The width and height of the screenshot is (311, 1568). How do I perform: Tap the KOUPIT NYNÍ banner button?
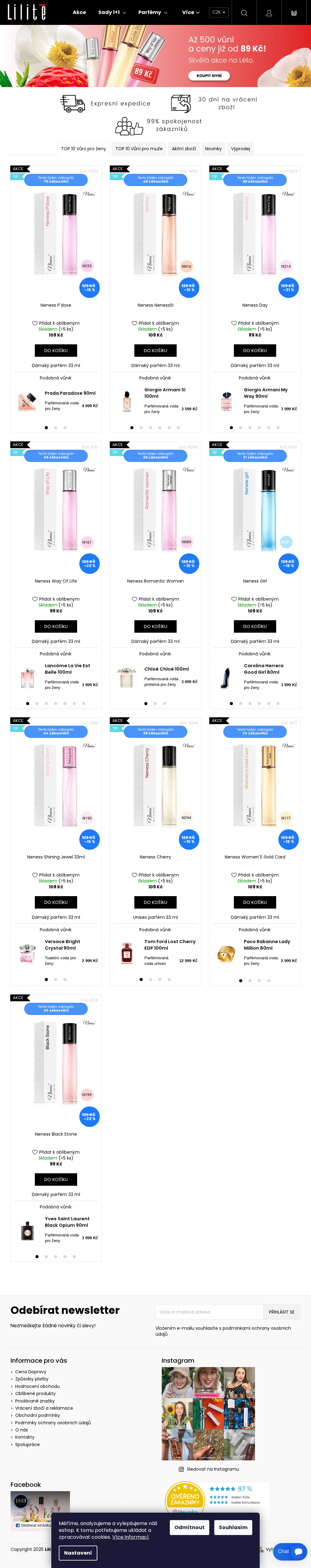point(209,76)
